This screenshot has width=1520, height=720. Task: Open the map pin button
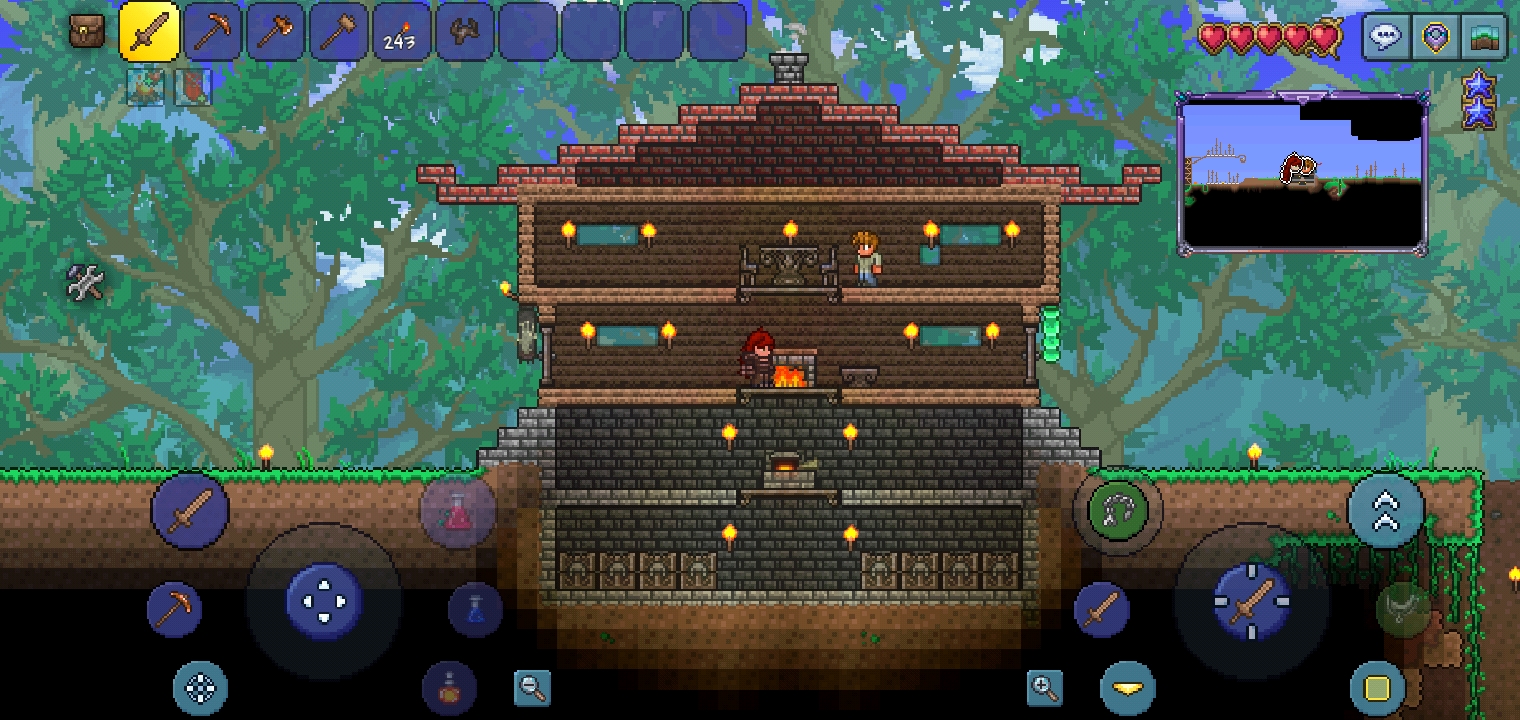[x=1436, y=38]
